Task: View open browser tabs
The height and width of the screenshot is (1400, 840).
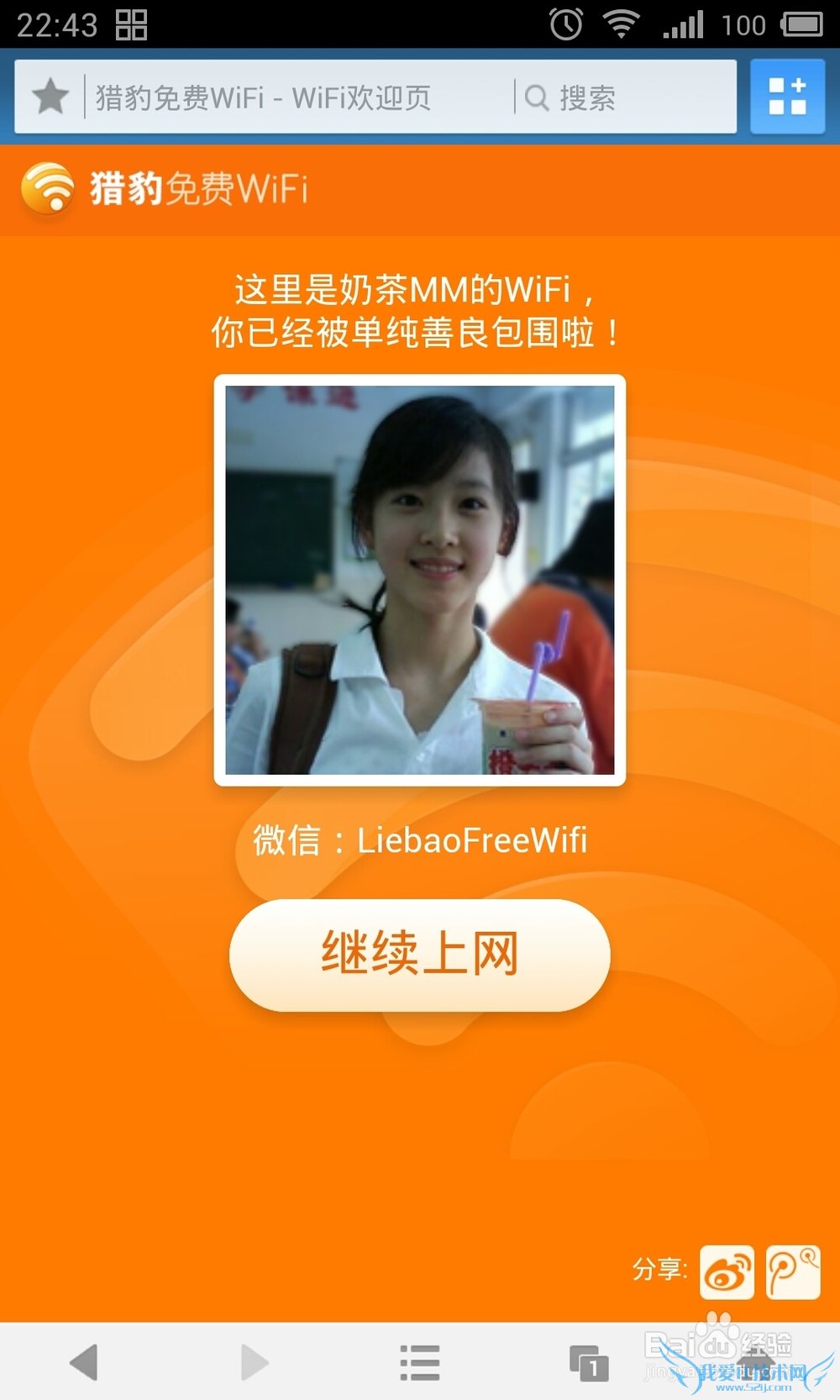Action: [588, 1361]
